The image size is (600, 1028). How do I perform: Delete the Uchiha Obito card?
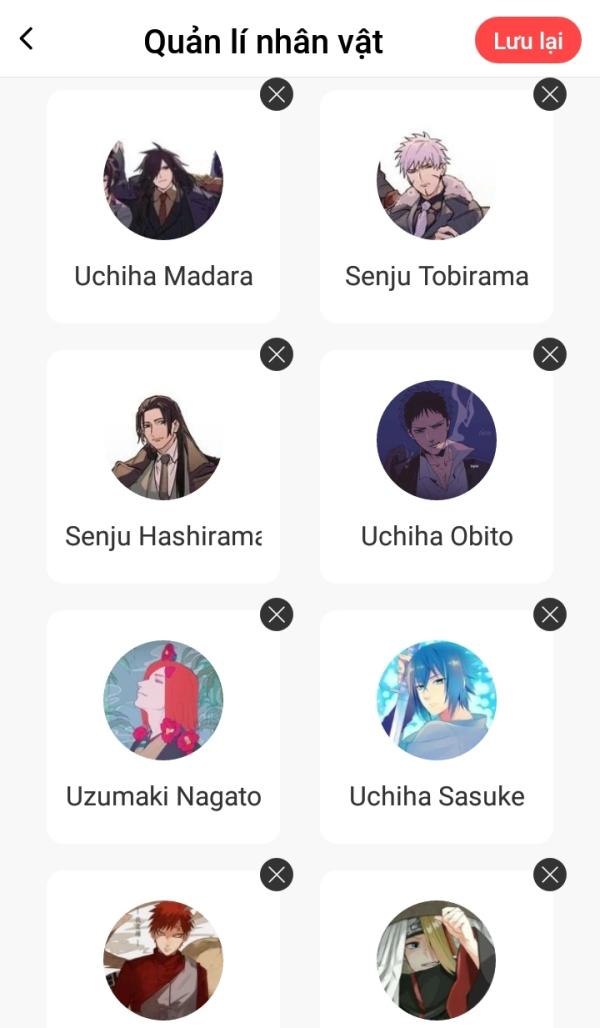point(550,354)
